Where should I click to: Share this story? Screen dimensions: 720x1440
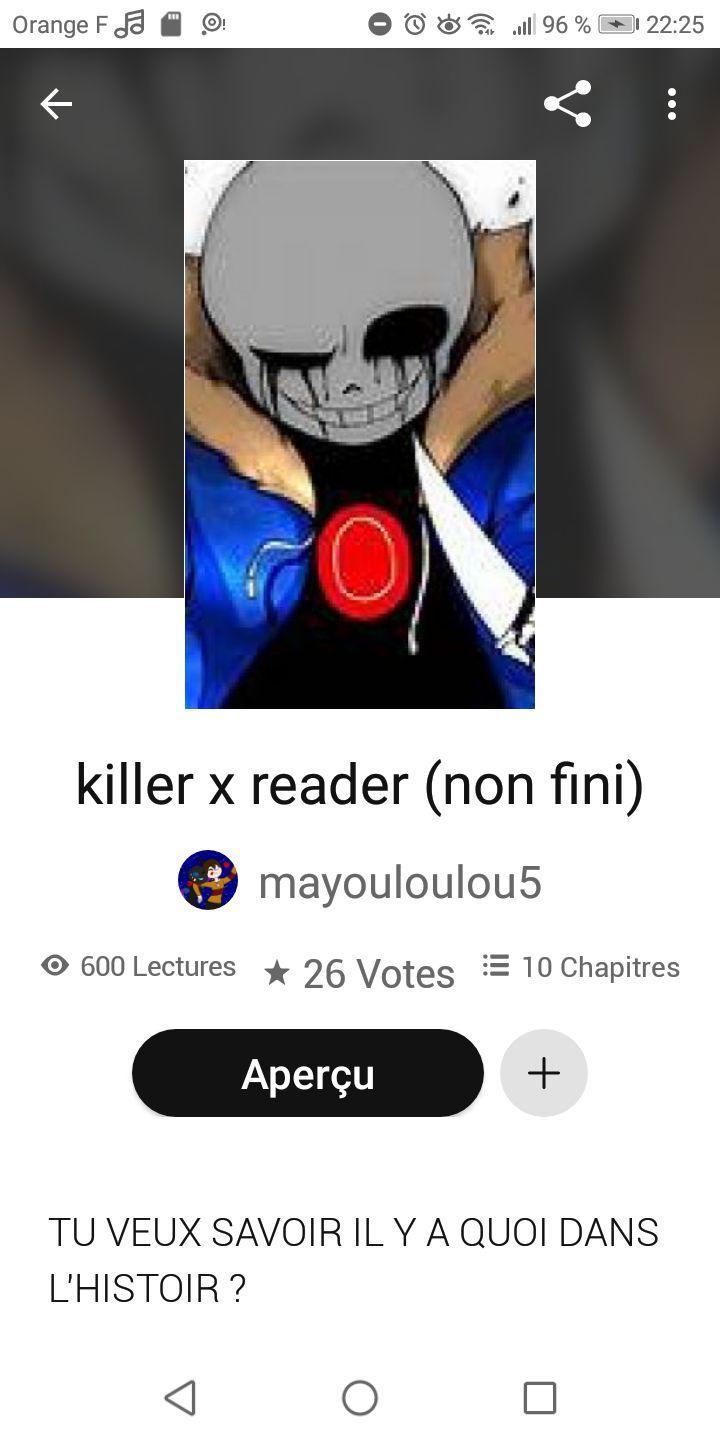(x=567, y=104)
